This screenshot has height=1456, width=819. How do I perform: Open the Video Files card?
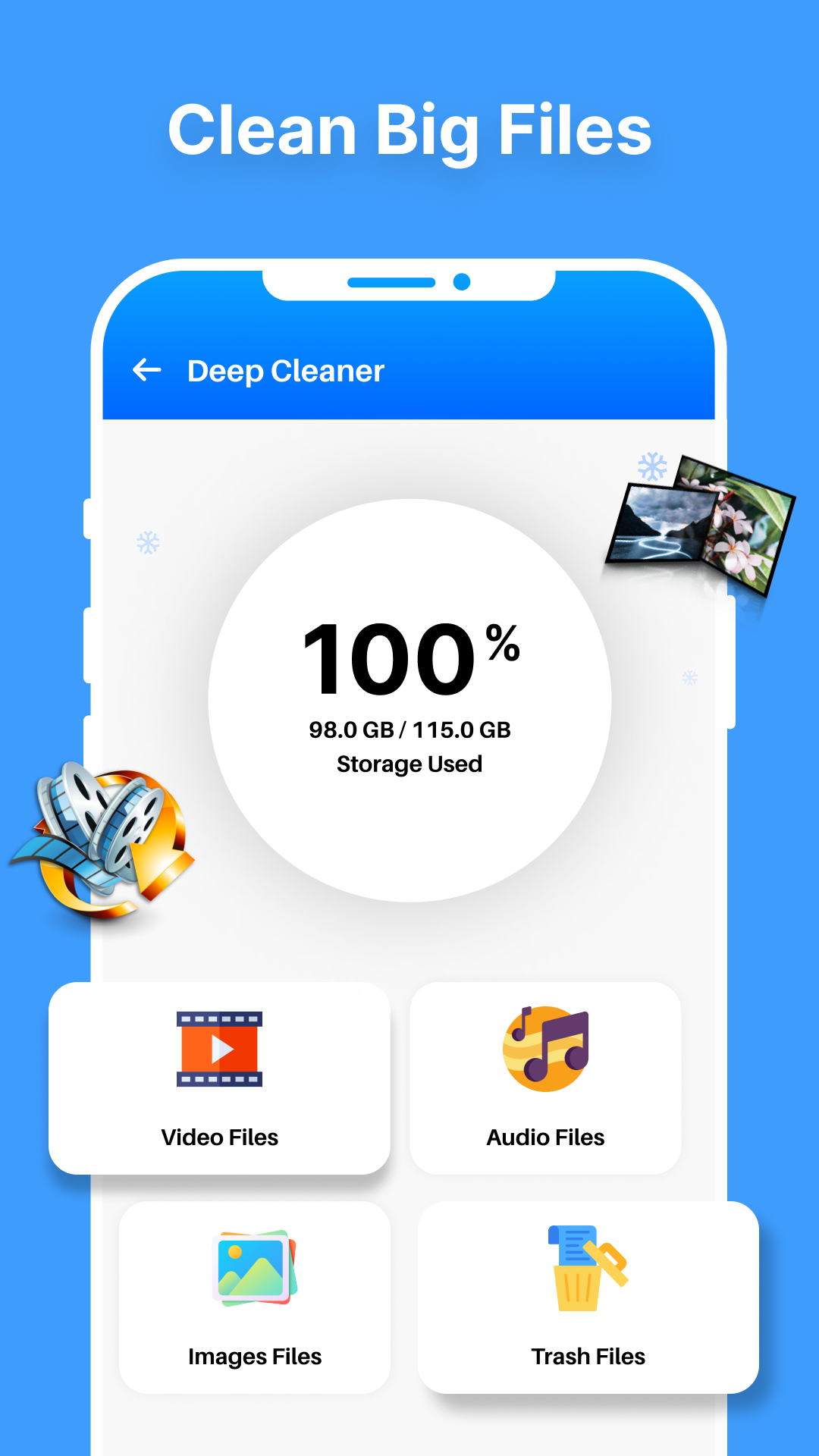click(x=219, y=1077)
